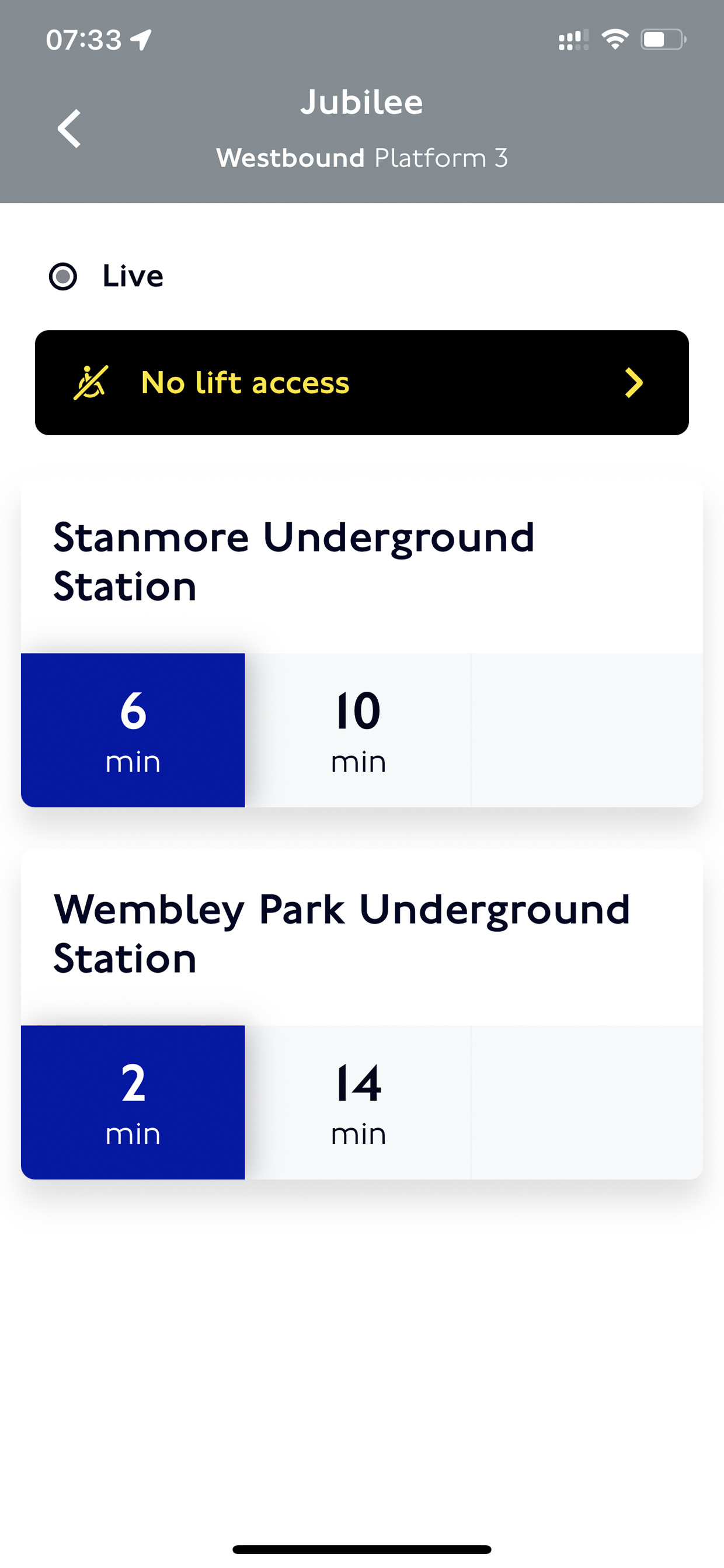
Task: Go back using the back arrow
Action: (x=69, y=129)
